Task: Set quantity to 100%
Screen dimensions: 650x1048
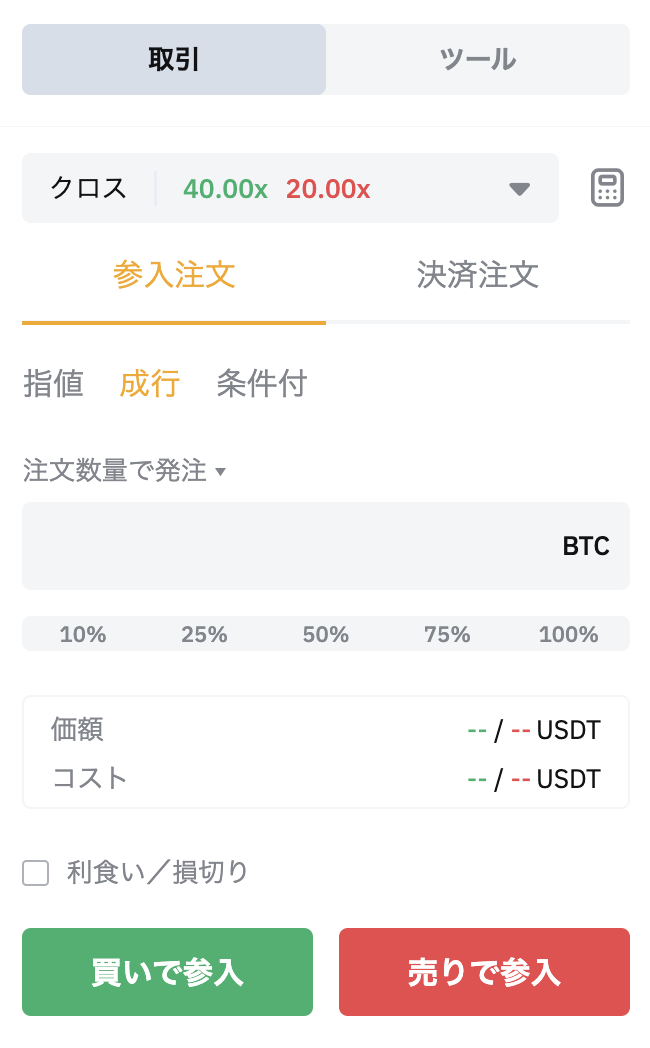Action: click(568, 634)
